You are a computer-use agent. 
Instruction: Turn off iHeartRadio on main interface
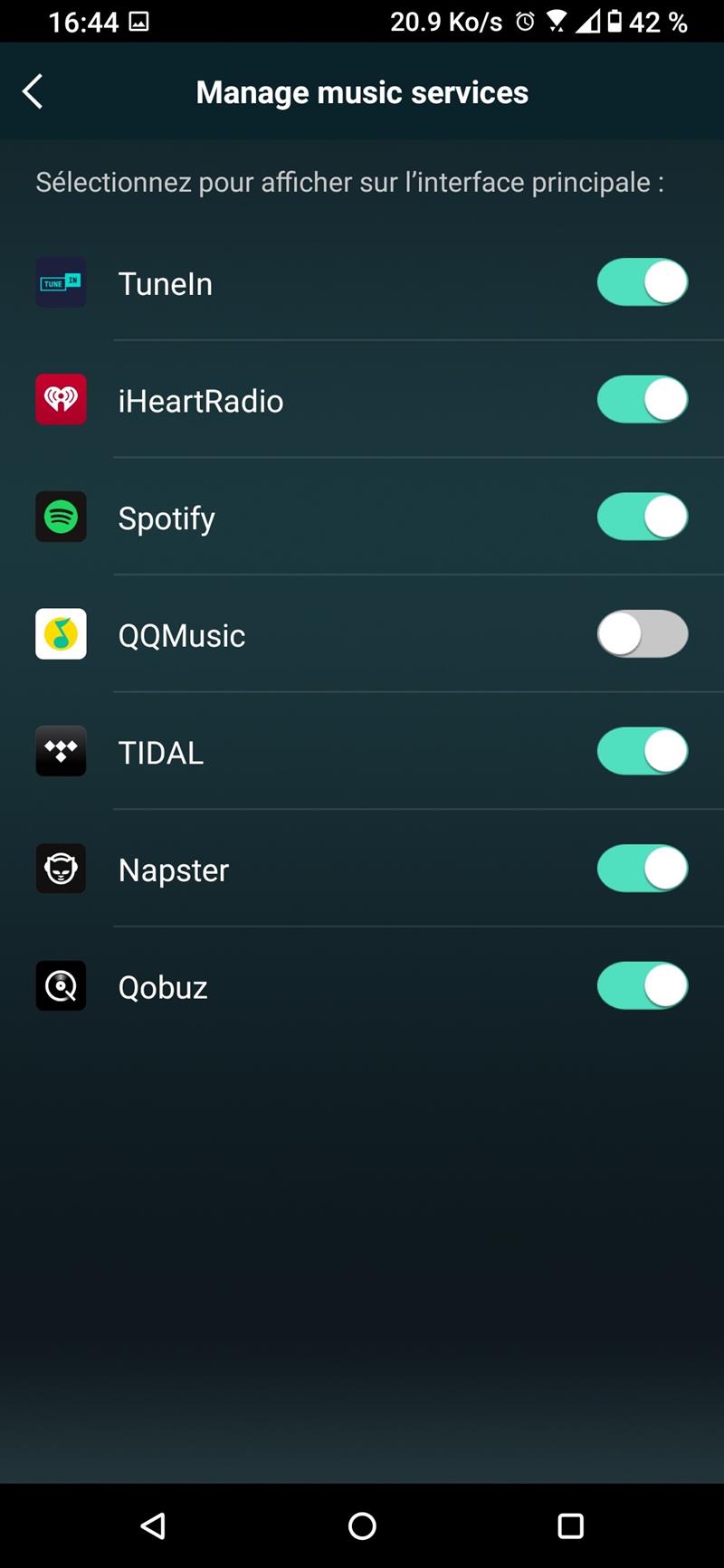643,400
